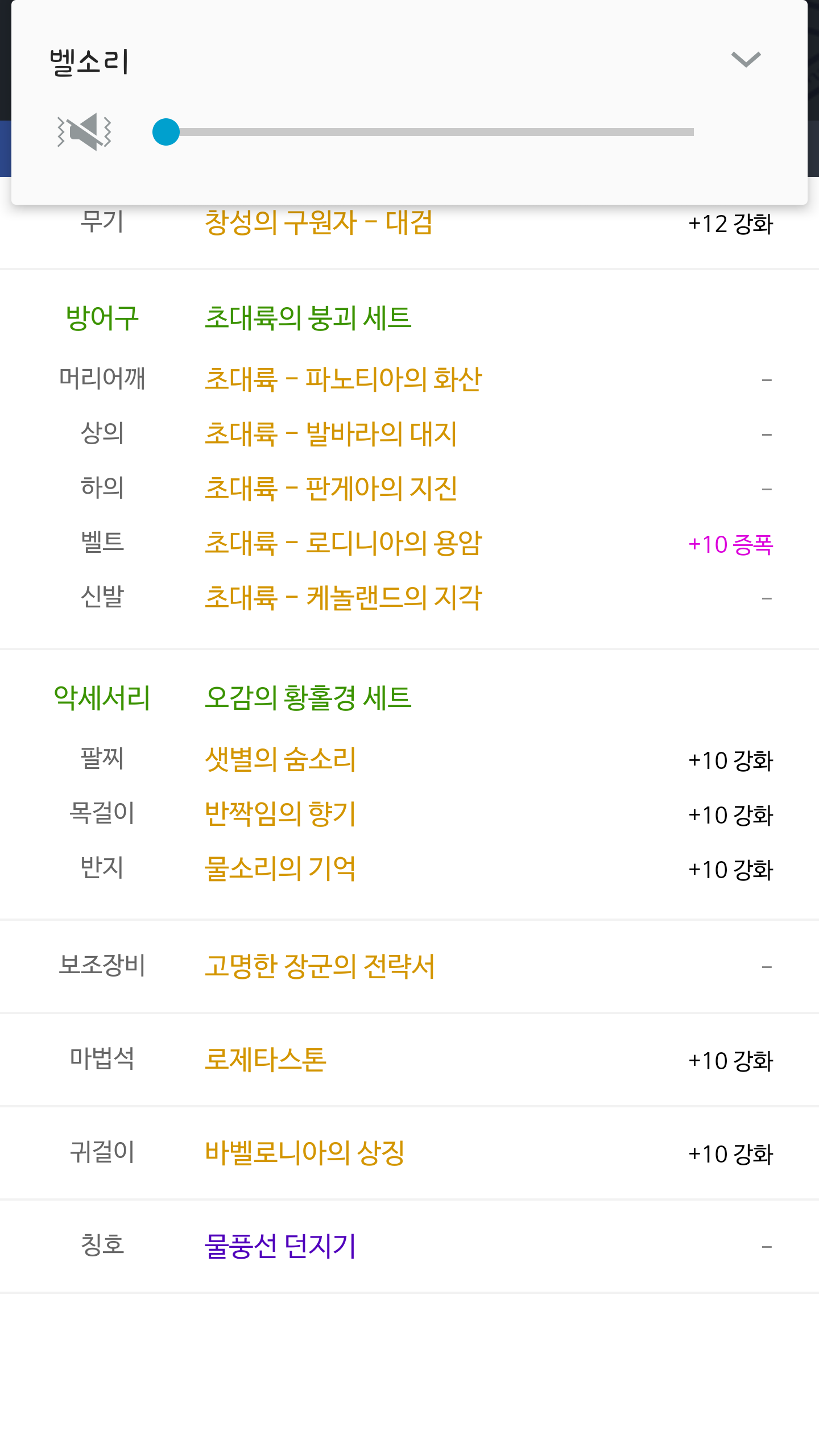819x1456 pixels.
Task: Tap the 벨소리 volume slider track
Action: 423,132
